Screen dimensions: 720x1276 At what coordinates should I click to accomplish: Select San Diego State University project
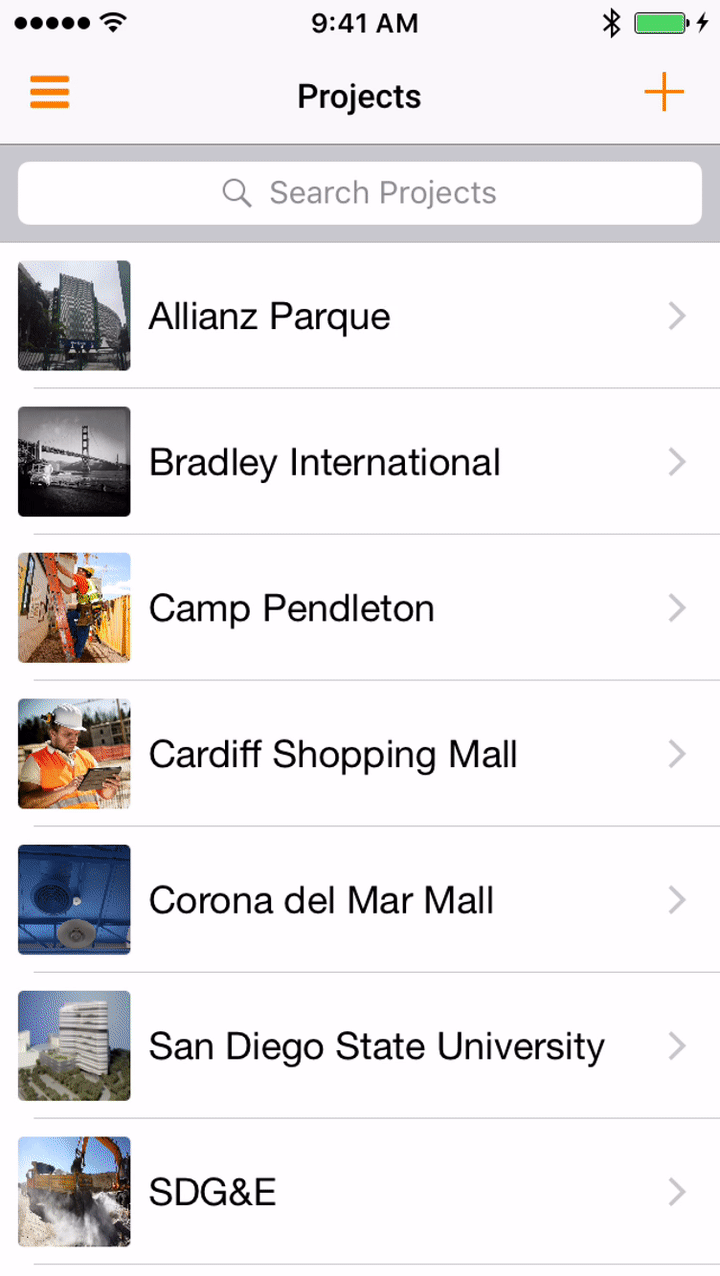coord(360,1046)
